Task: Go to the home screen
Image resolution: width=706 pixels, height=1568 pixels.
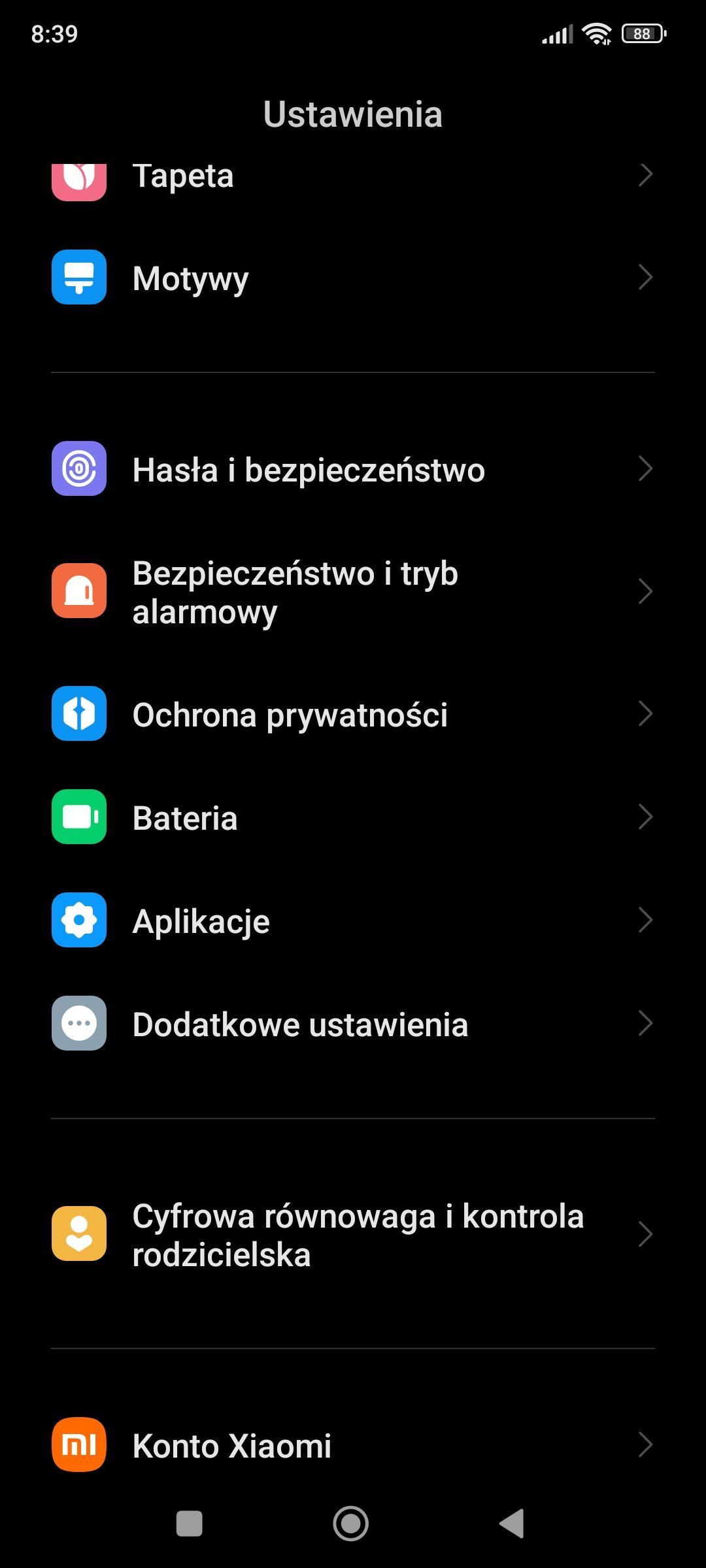Action: pyautogui.click(x=351, y=1524)
